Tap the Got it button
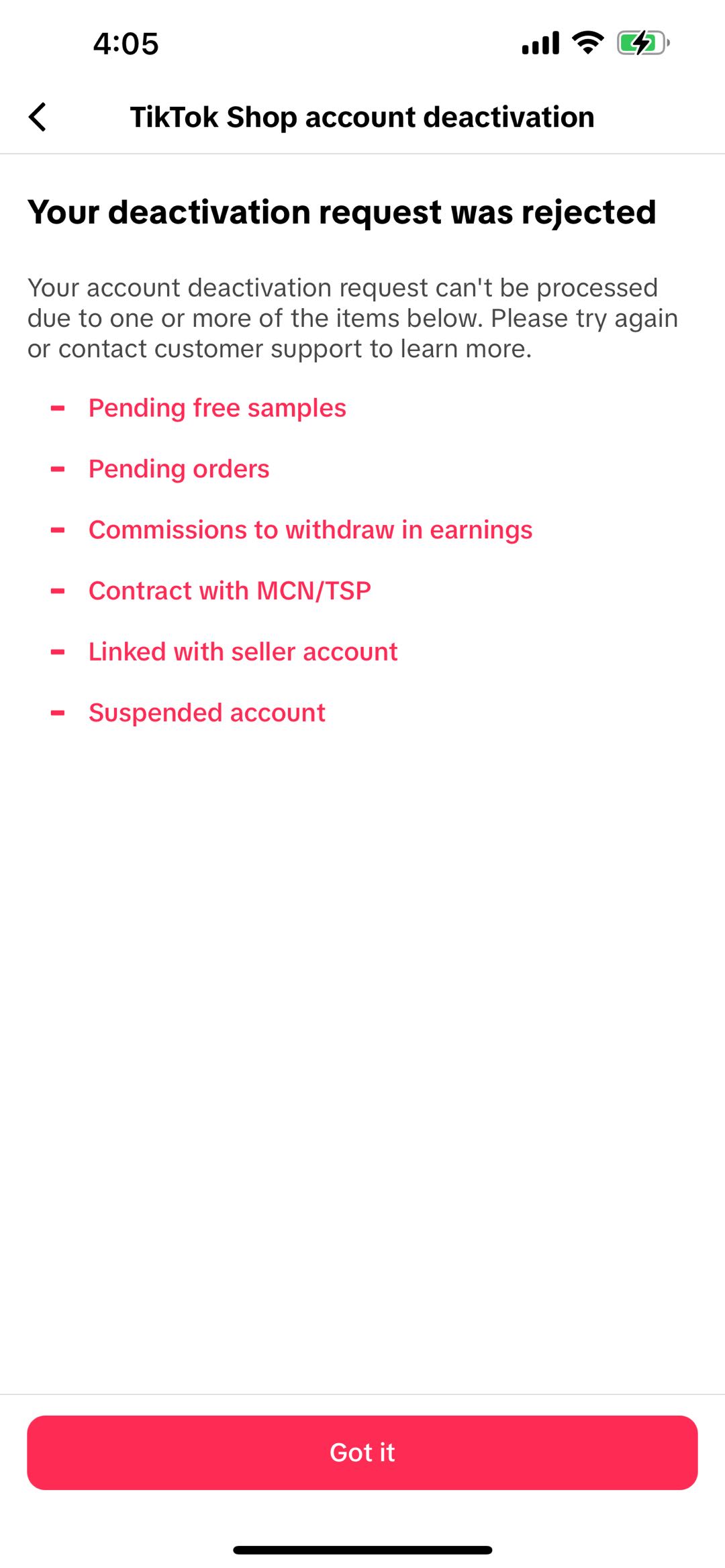Image resolution: width=725 pixels, height=1568 pixels. [x=362, y=1453]
